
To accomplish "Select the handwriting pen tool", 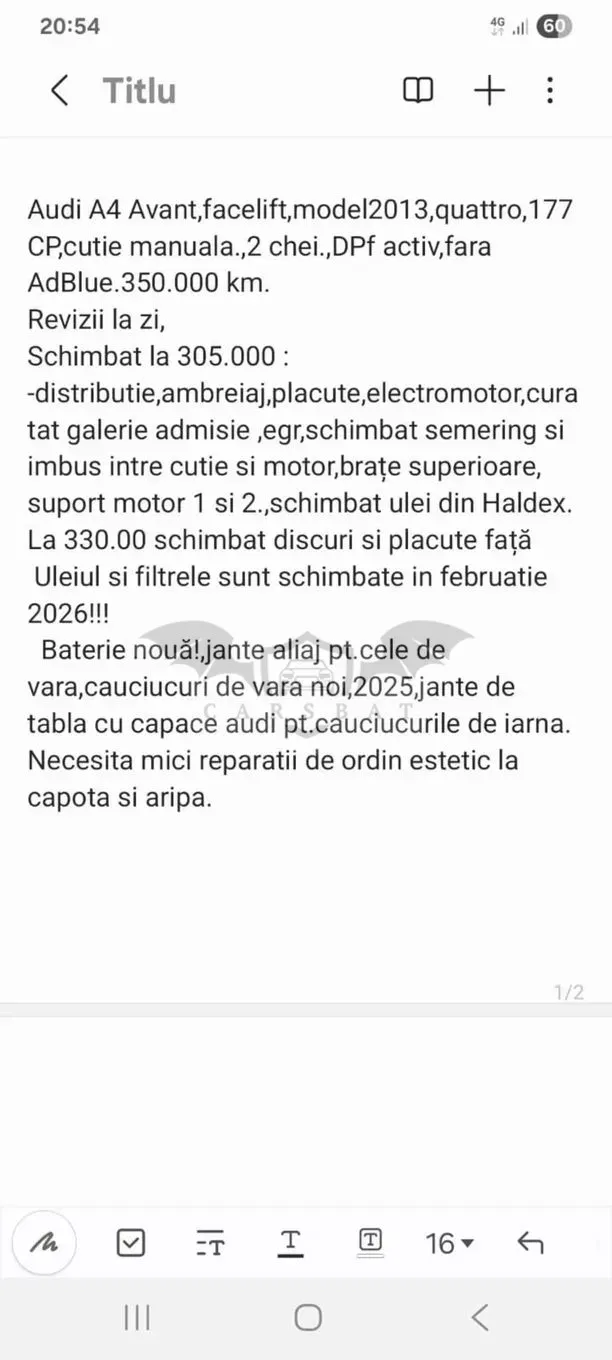I will point(43,1243).
